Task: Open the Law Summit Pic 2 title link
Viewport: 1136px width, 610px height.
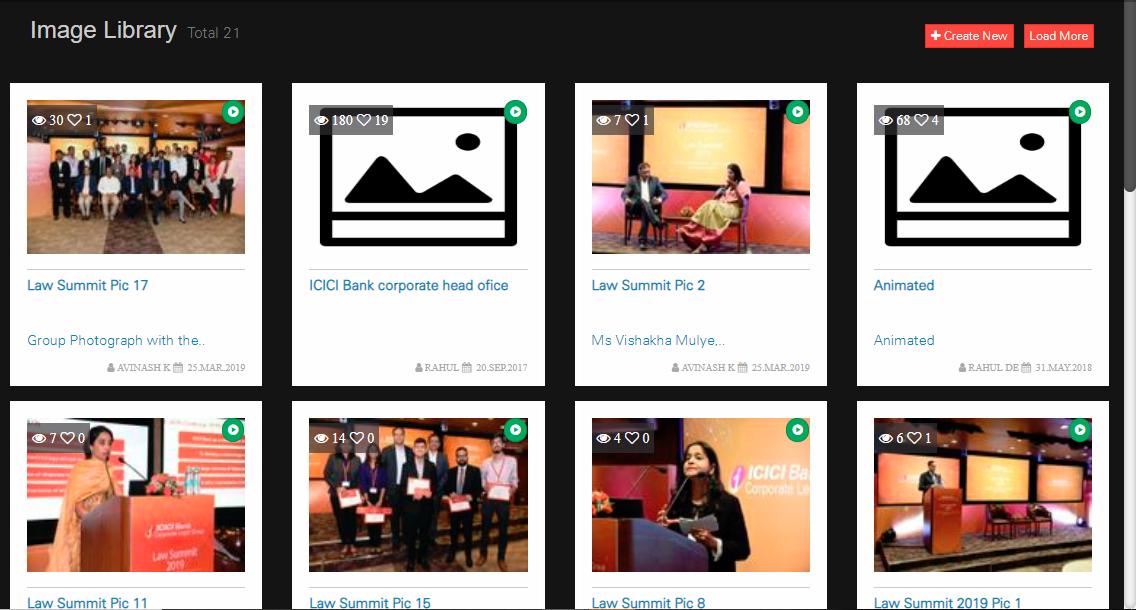Action: point(648,285)
